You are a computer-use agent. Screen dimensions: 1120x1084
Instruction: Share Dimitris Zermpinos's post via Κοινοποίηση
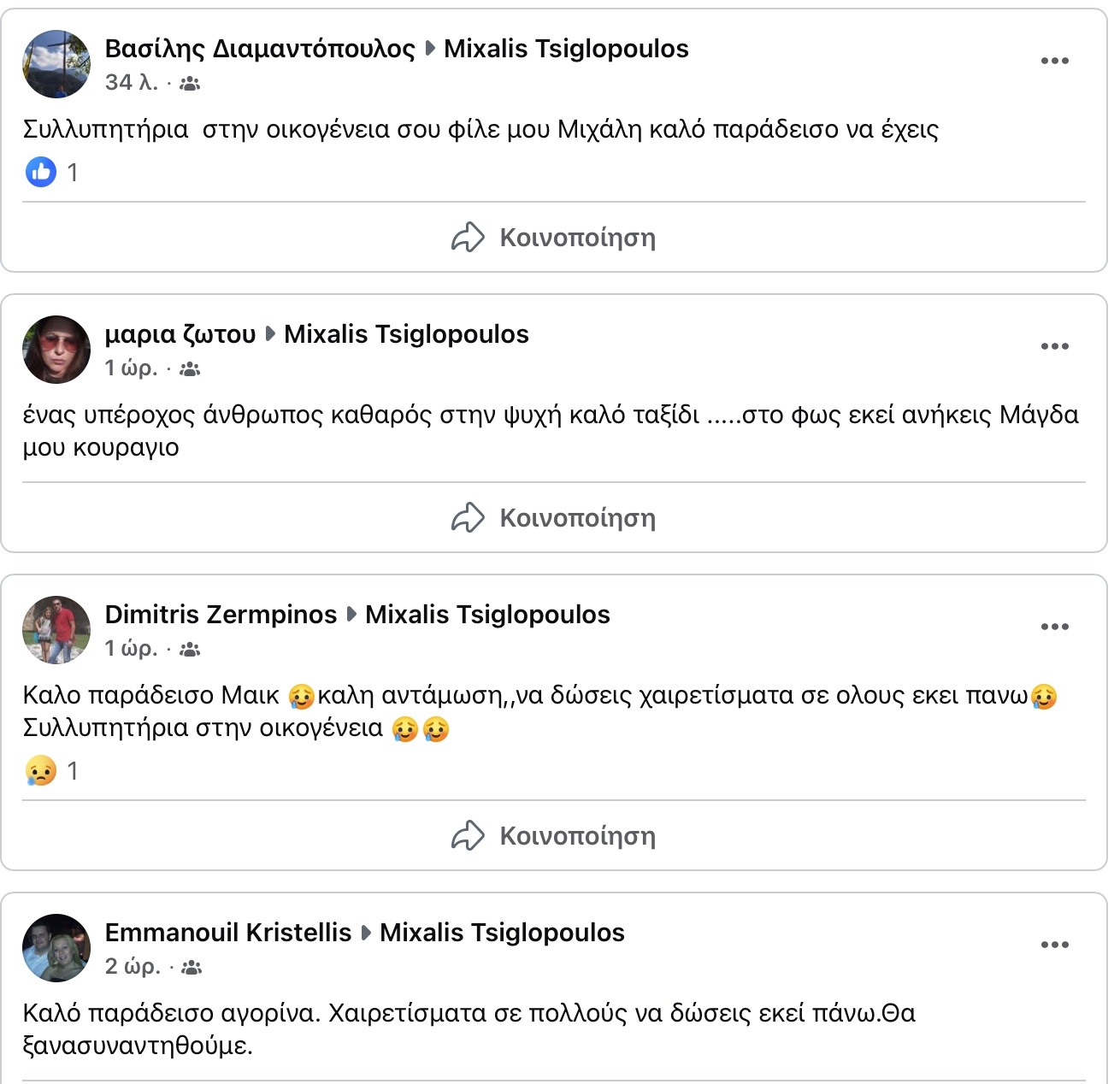pyautogui.click(x=554, y=835)
